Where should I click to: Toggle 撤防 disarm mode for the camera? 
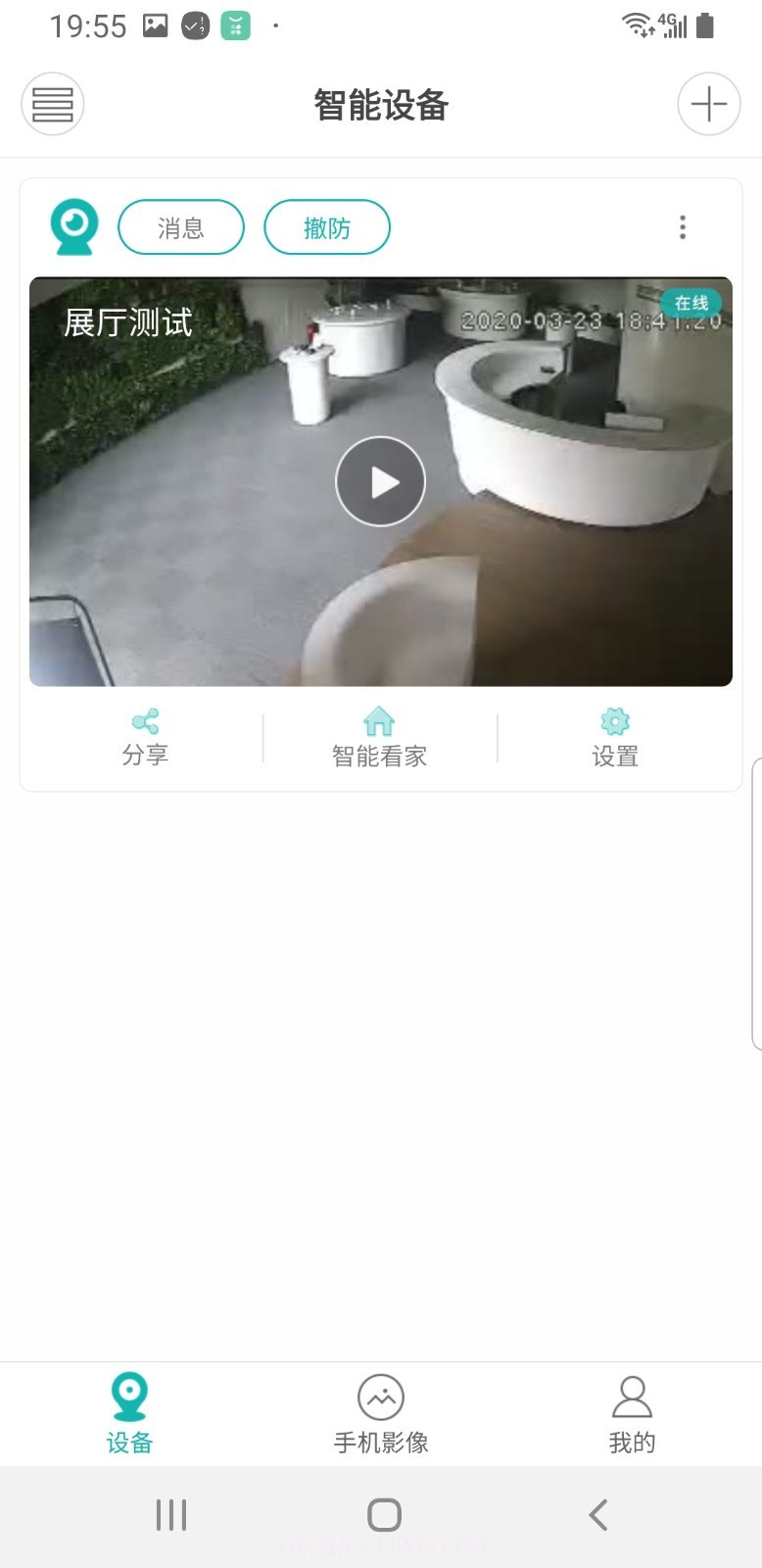[326, 226]
